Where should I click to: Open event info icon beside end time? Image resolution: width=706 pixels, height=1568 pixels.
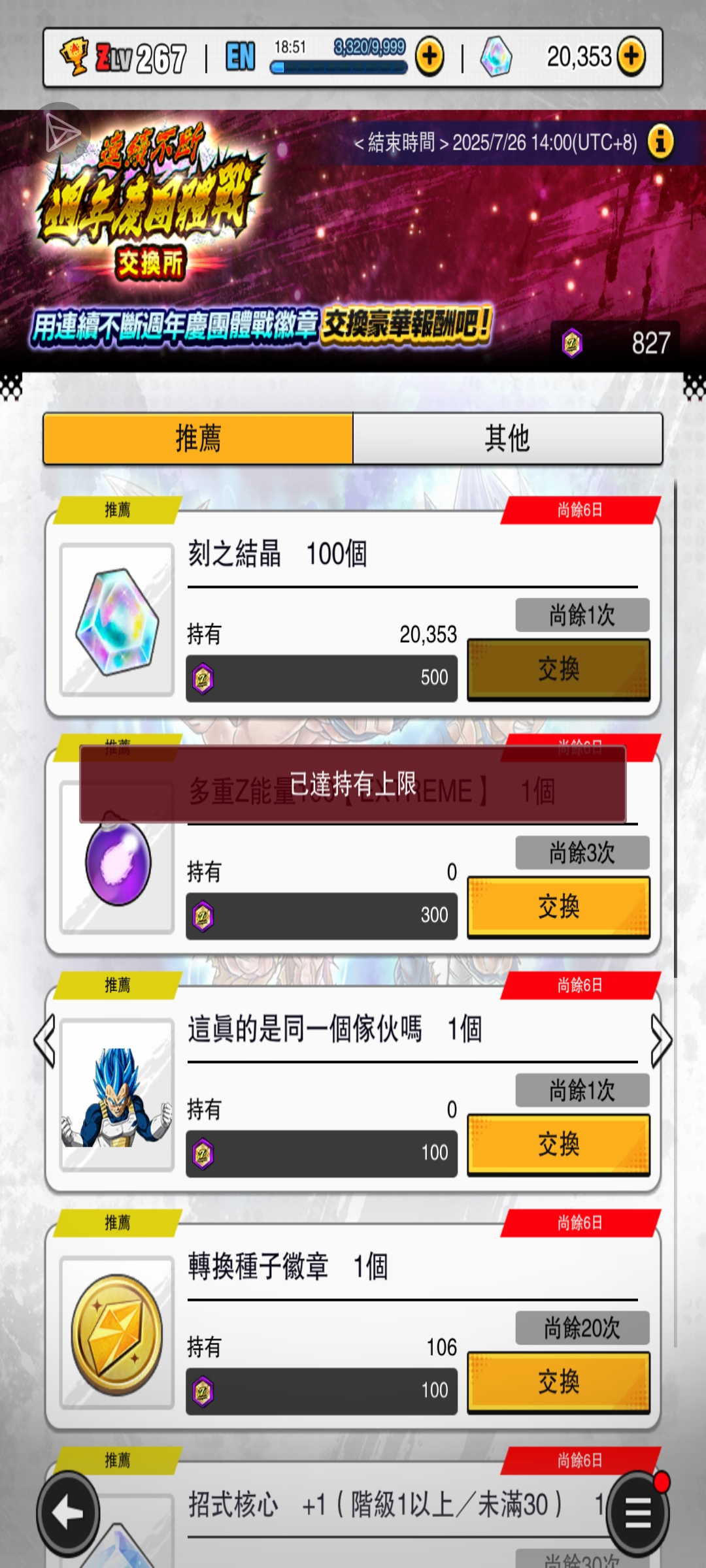click(660, 142)
